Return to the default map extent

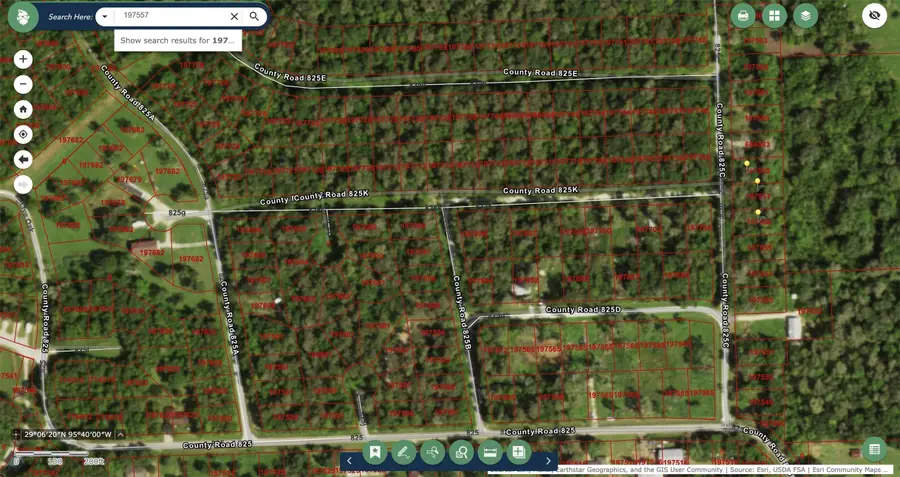[x=23, y=109]
